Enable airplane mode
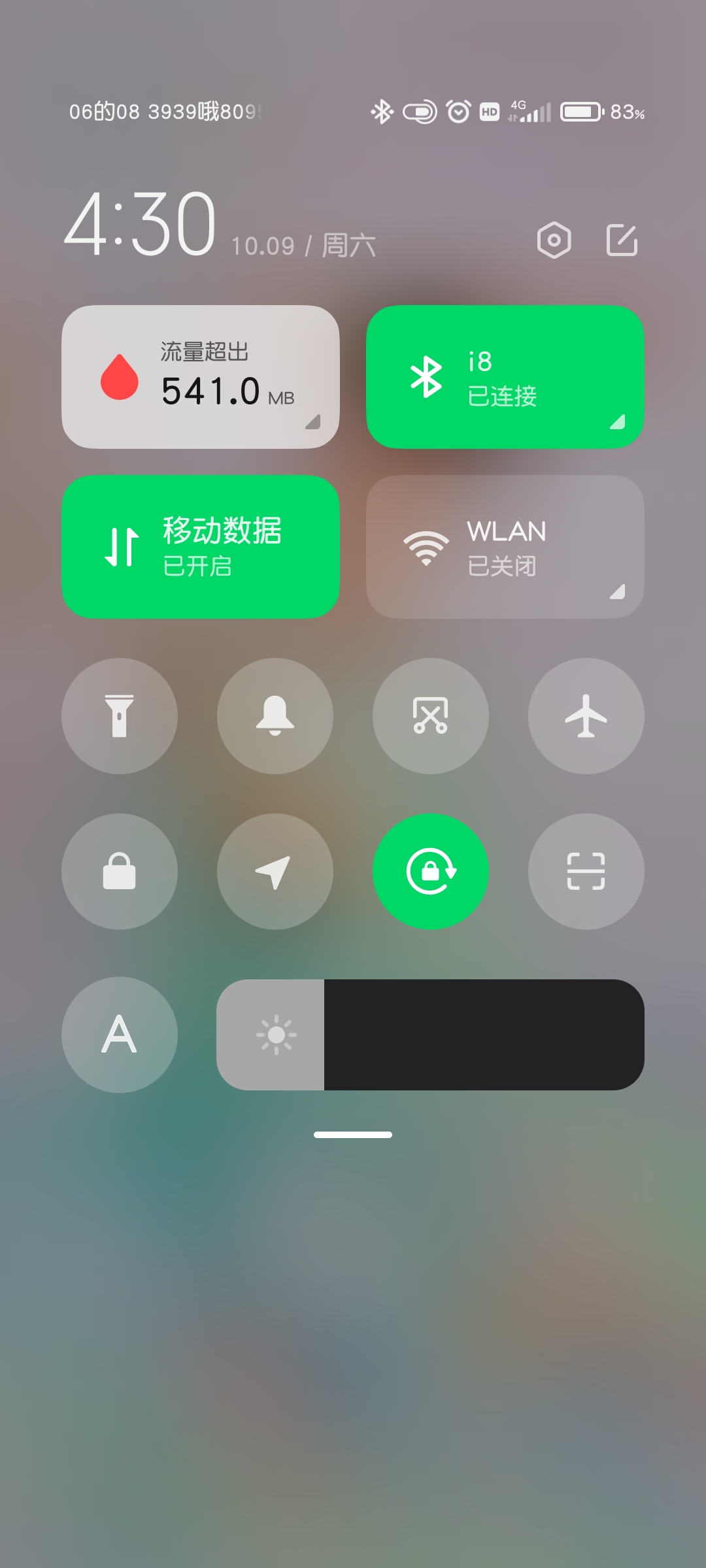 tap(586, 716)
